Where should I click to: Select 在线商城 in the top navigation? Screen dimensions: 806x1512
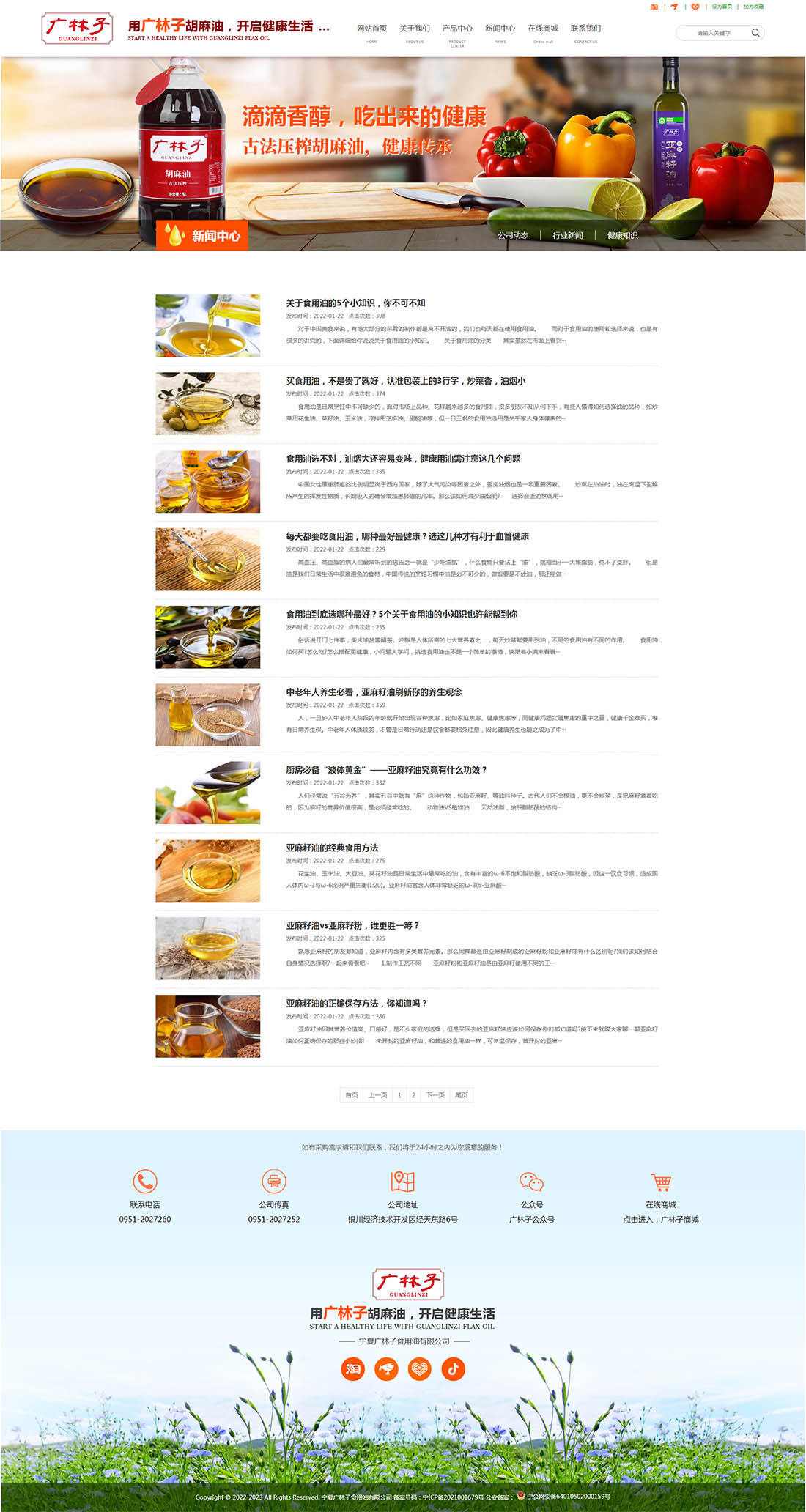[543, 29]
